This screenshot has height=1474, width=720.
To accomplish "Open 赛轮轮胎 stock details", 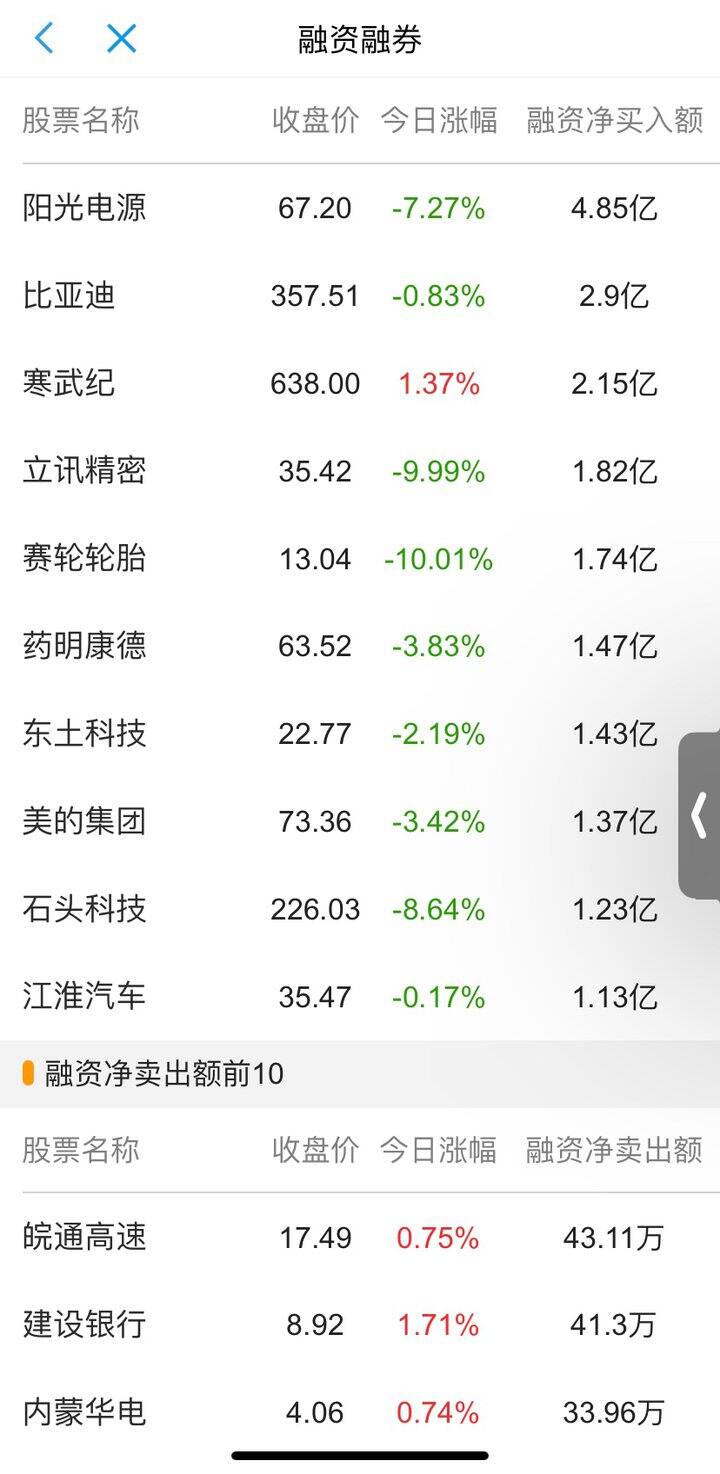I will pos(360,559).
